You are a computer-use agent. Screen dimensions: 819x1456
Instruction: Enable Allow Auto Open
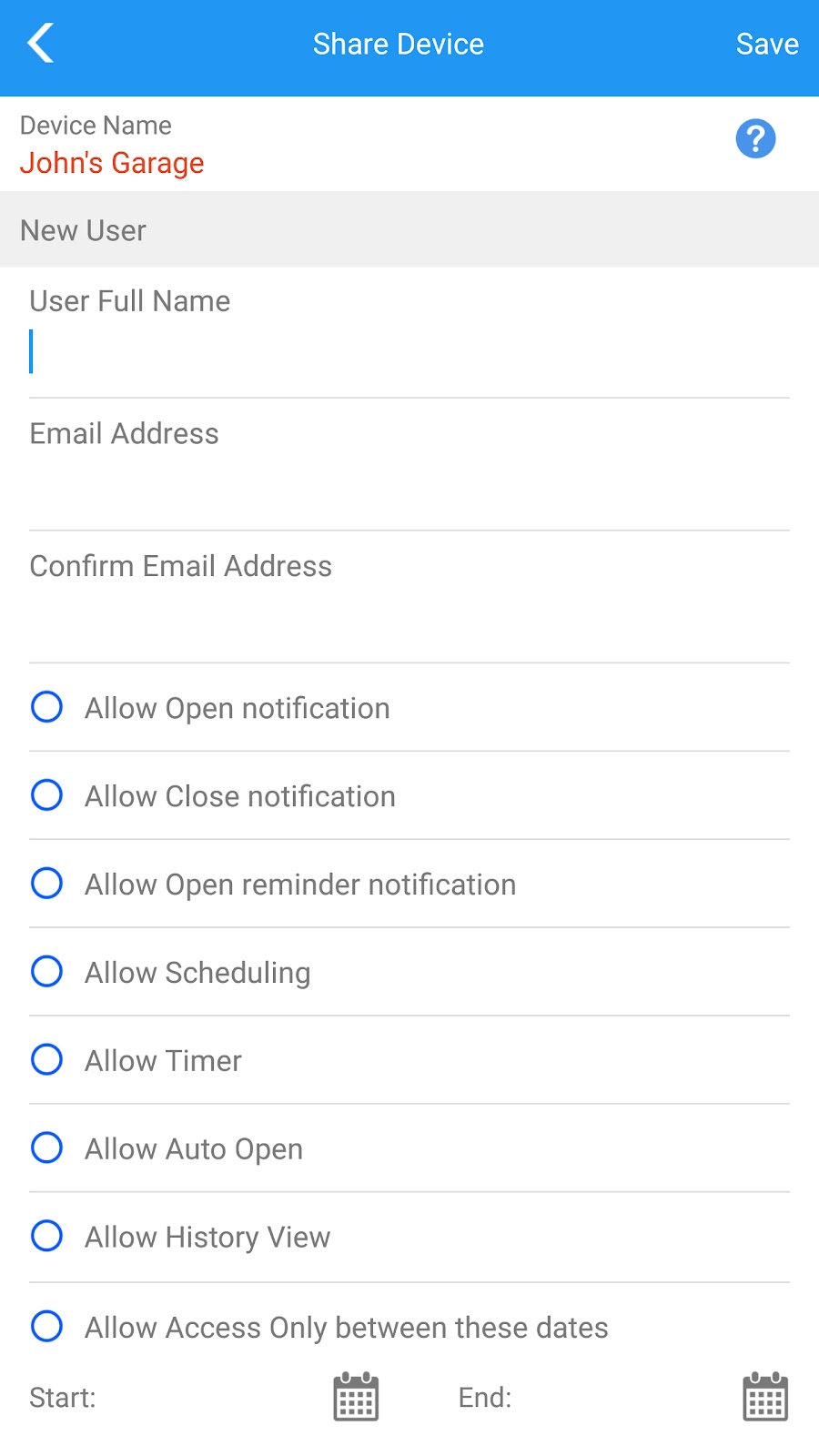[47, 1148]
